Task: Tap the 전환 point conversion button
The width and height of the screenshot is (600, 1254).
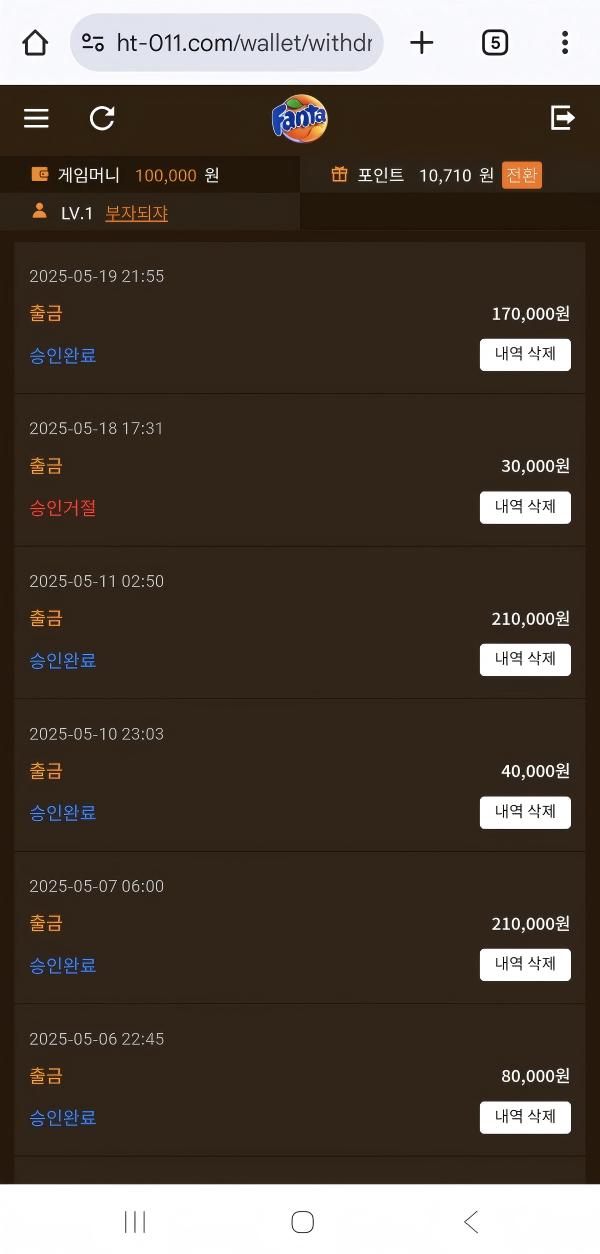Action: pos(522,175)
